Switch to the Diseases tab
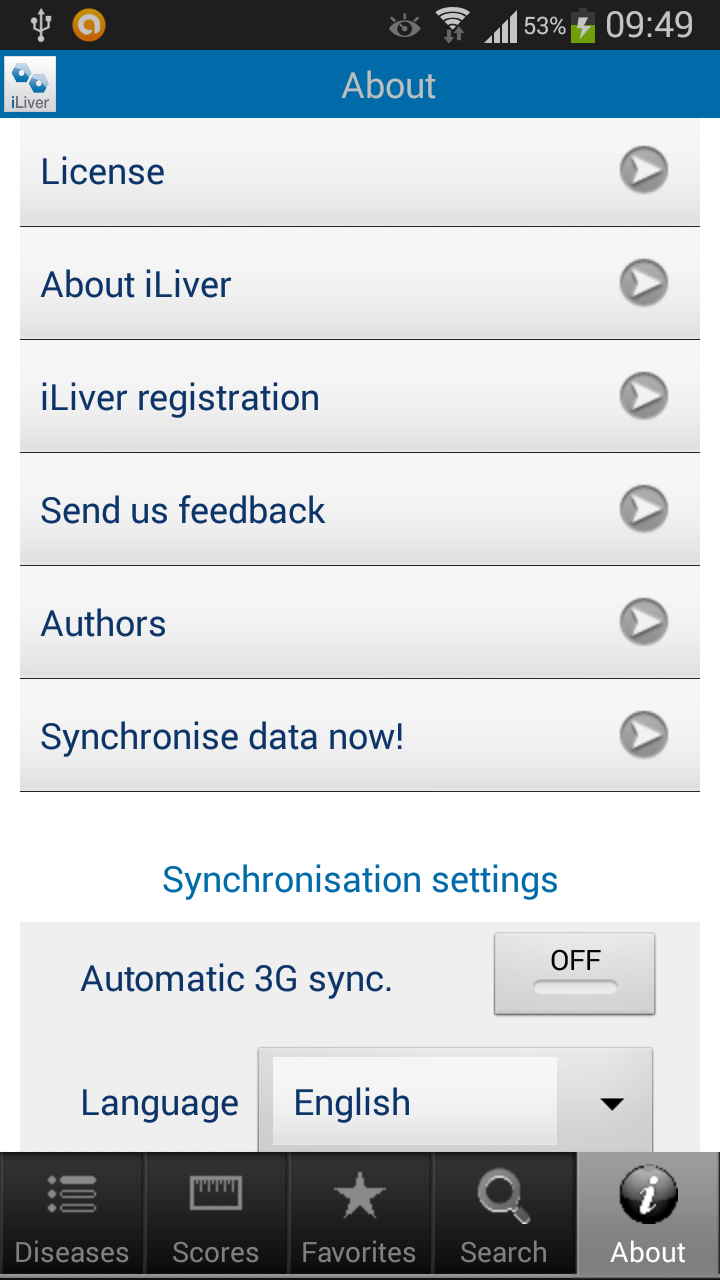 (72, 1216)
